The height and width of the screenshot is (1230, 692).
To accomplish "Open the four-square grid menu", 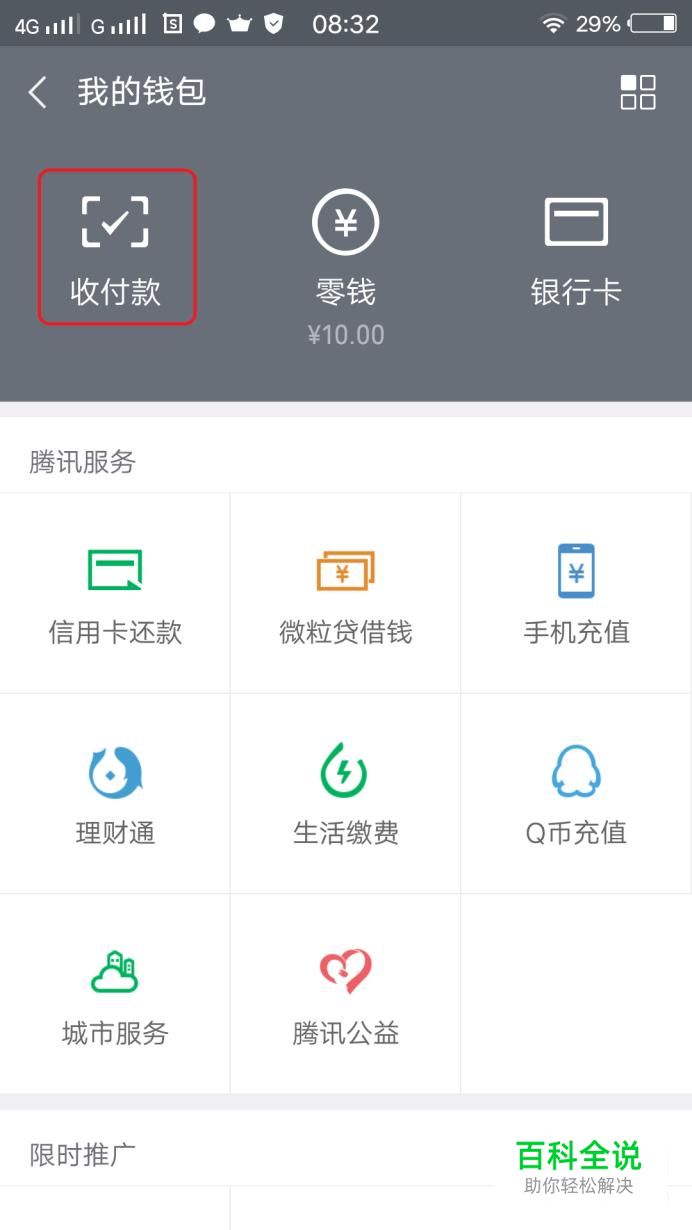I will (637, 92).
